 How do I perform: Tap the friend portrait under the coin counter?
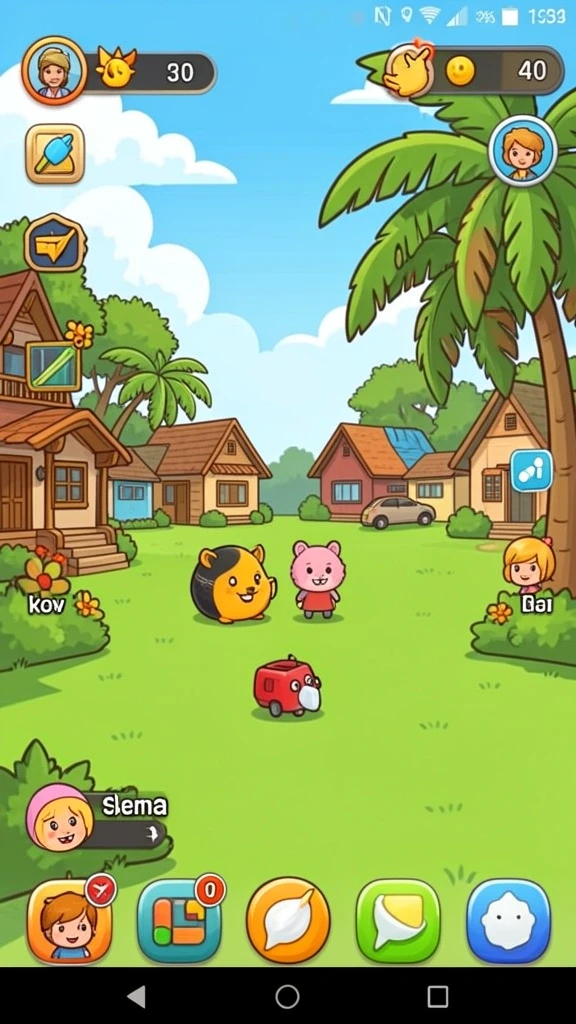point(522,150)
